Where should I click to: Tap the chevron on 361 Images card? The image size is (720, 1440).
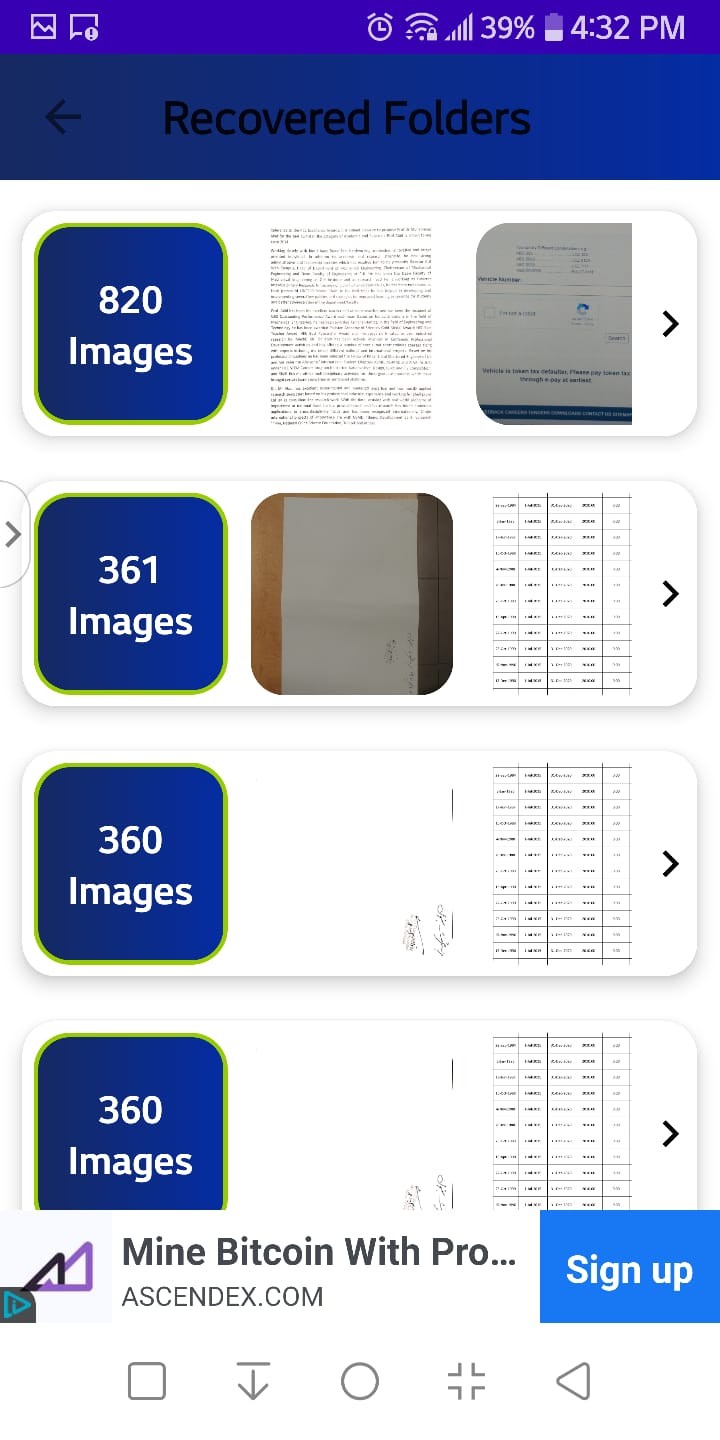click(x=670, y=594)
